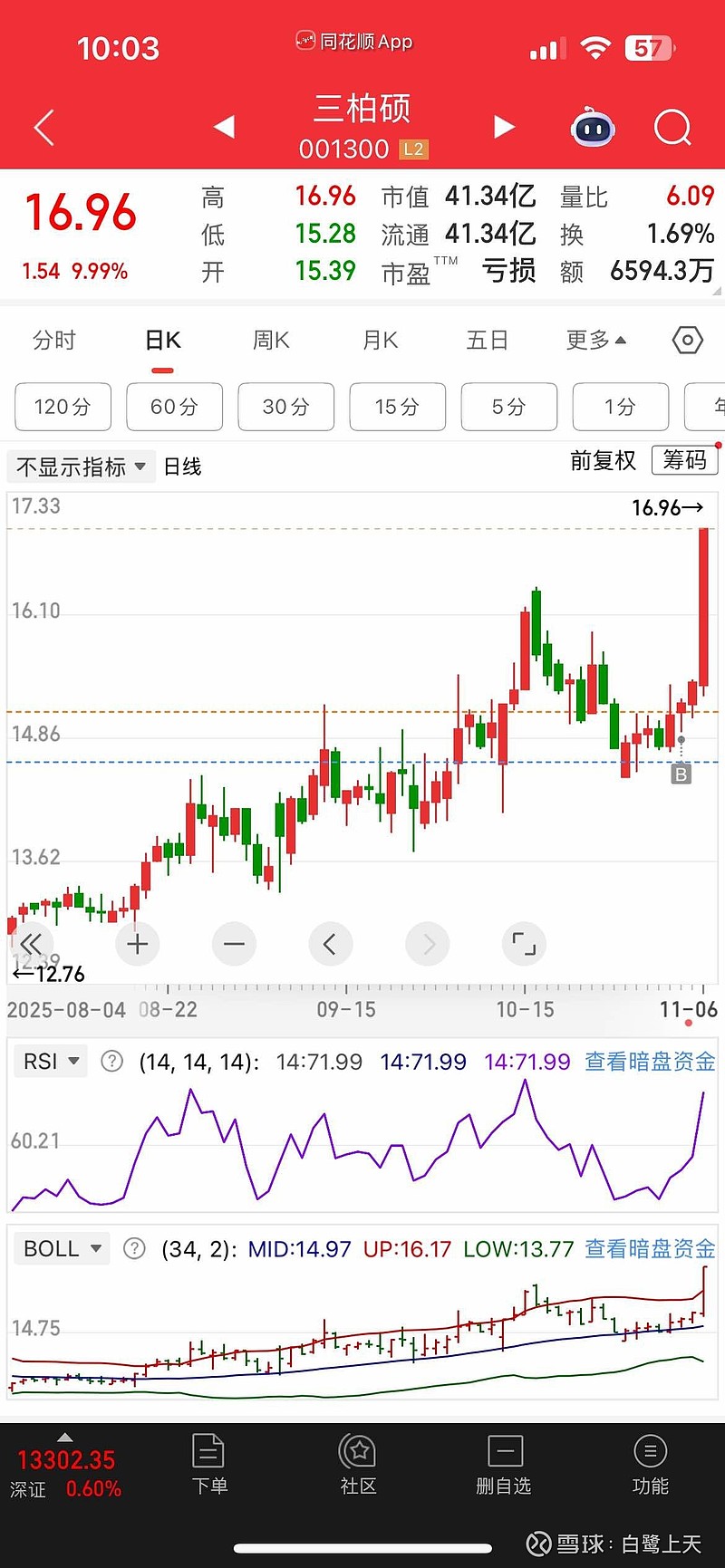Tap the back arrow in the header
This screenshot has width=725, height=1568.
(43, 128)
